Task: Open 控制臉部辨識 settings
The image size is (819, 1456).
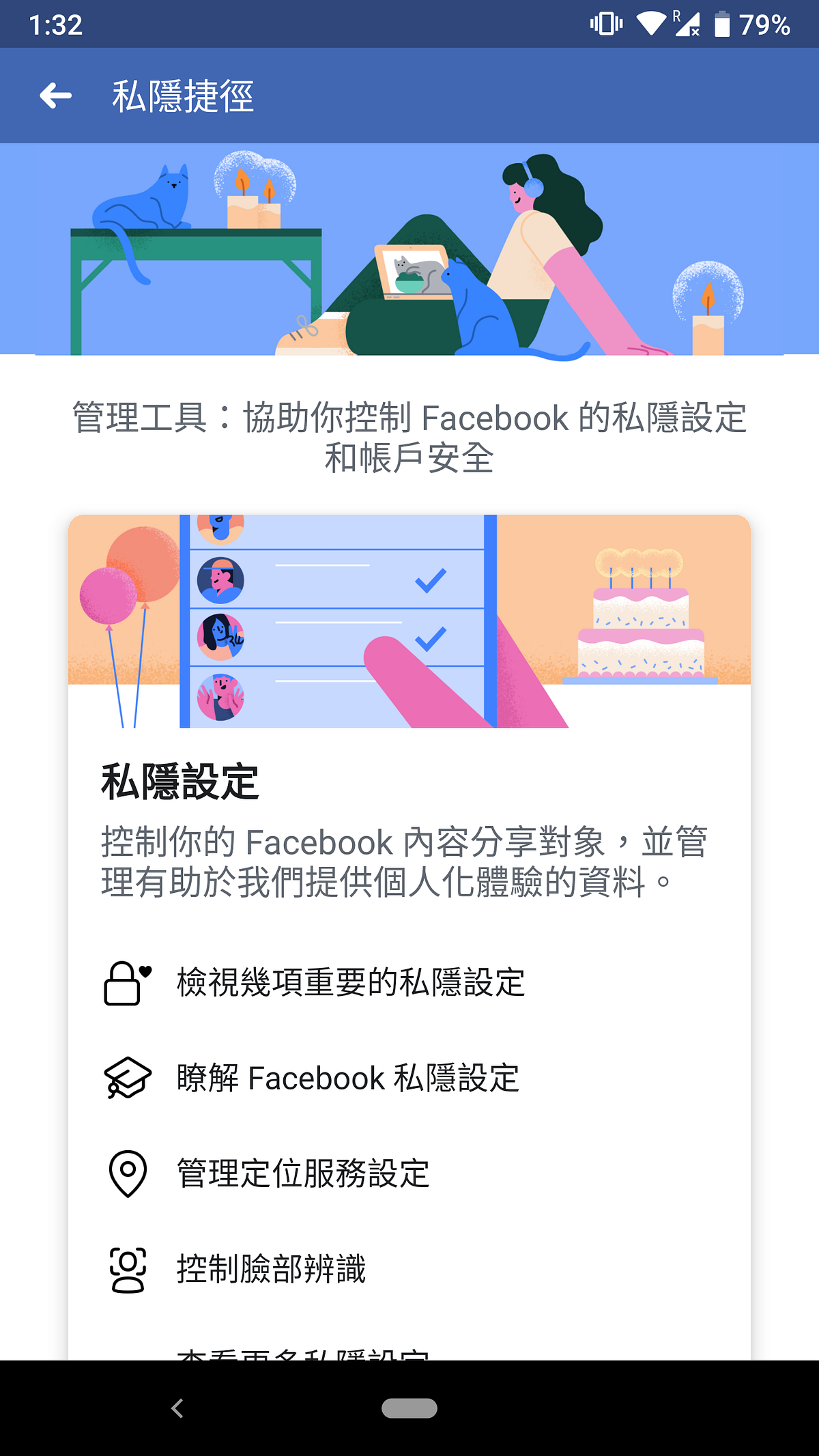Action: click(x=271, y=1270)
